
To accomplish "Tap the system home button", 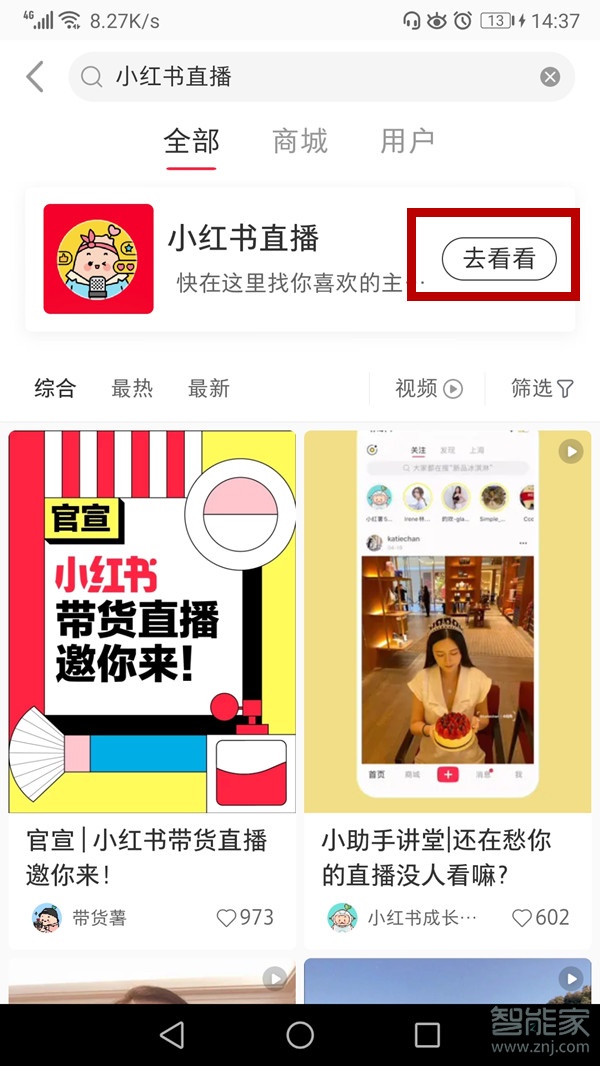I will pyautogui.click(x=300, y=1034).
